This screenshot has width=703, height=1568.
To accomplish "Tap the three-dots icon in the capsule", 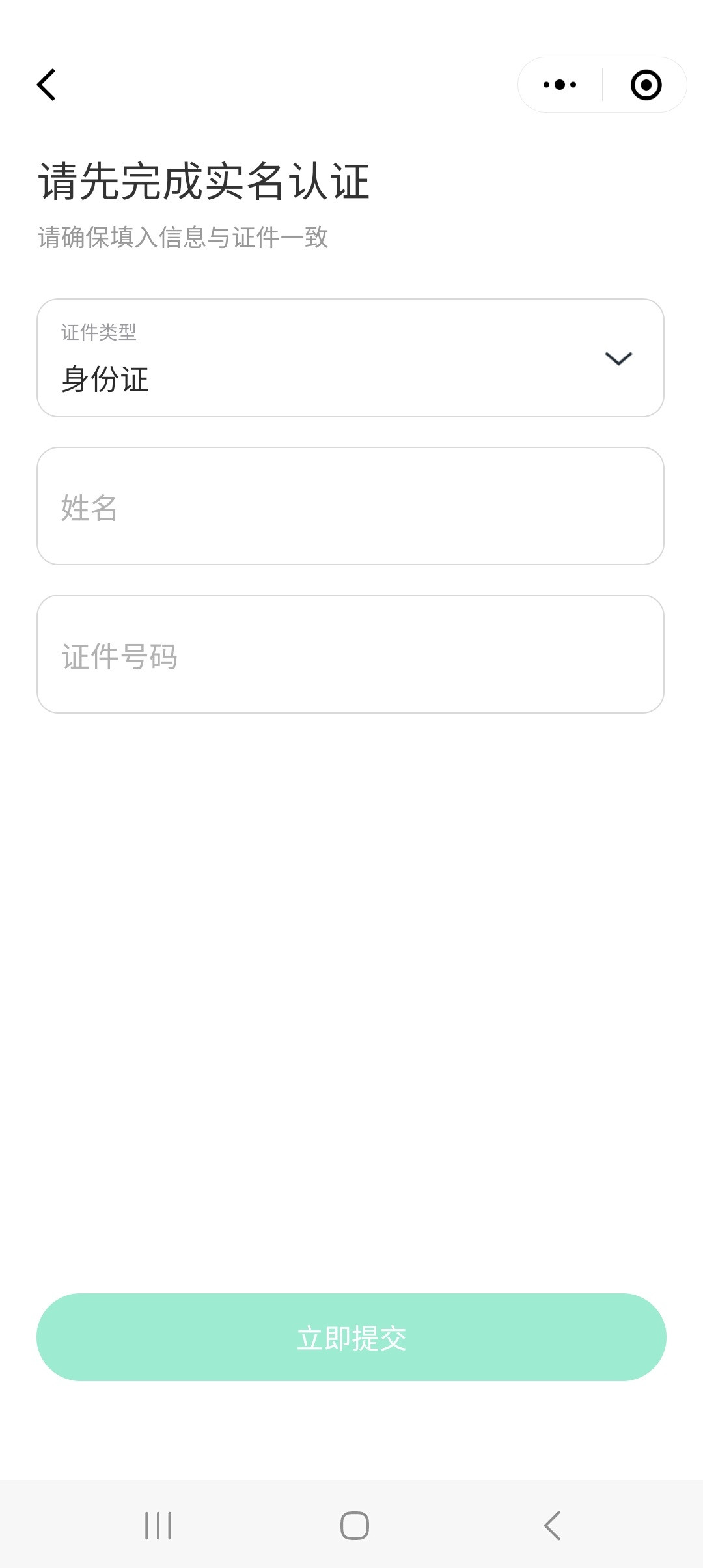I will [x=558, y=84].
